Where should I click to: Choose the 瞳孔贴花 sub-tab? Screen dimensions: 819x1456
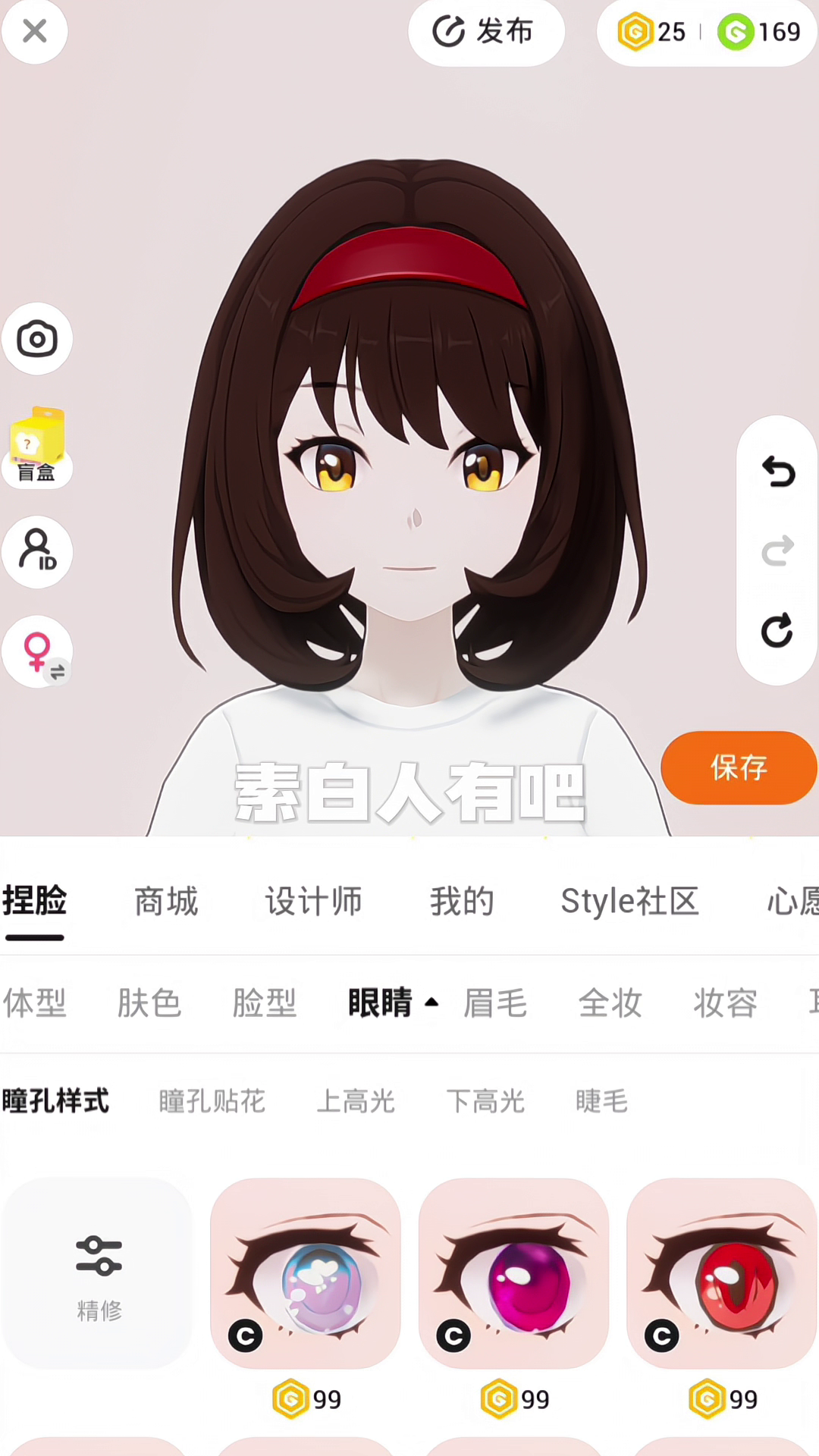[212, 1101]
